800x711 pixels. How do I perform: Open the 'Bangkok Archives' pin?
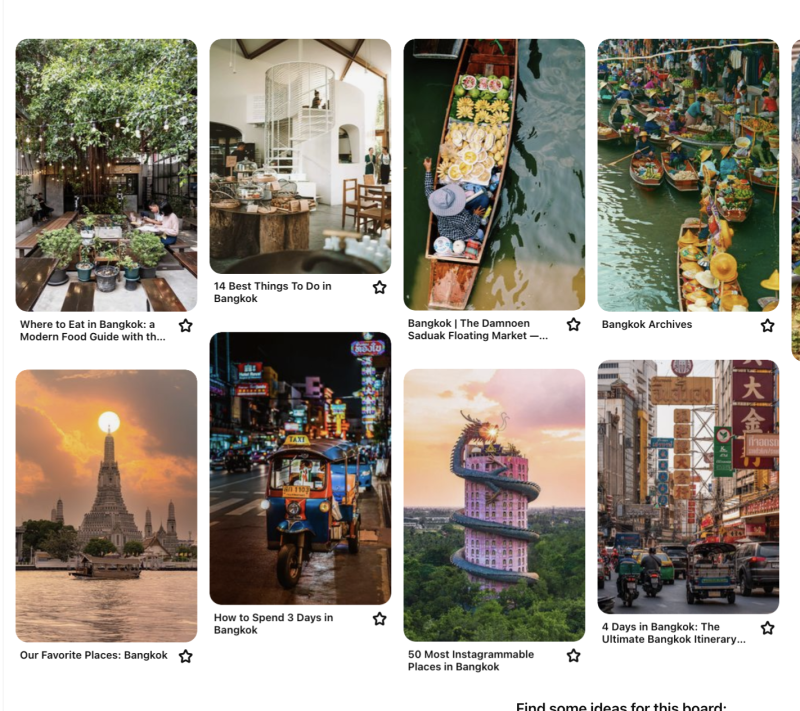(688, 175)
